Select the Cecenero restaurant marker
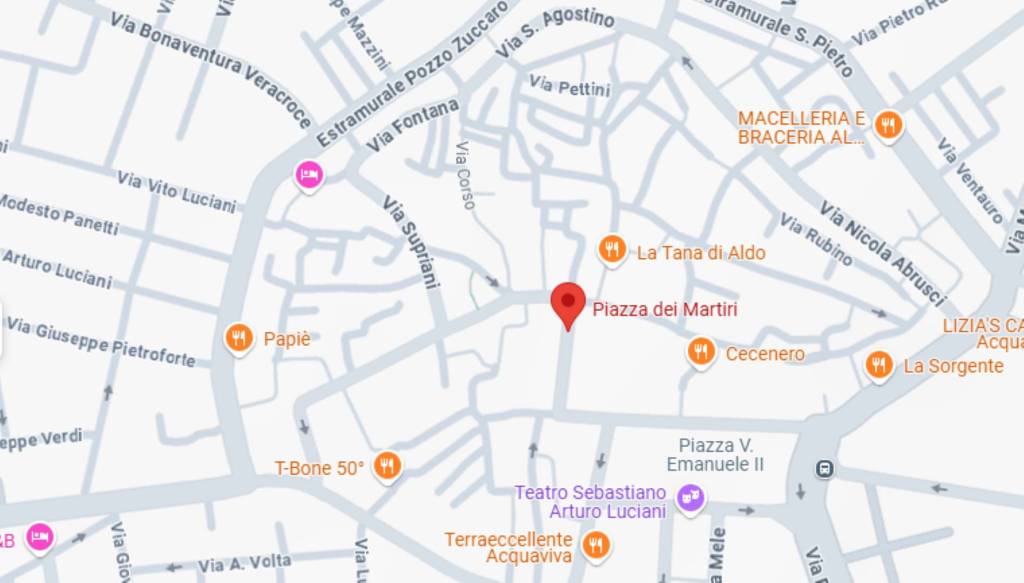 pyautogui.click(x=701, y=351)
